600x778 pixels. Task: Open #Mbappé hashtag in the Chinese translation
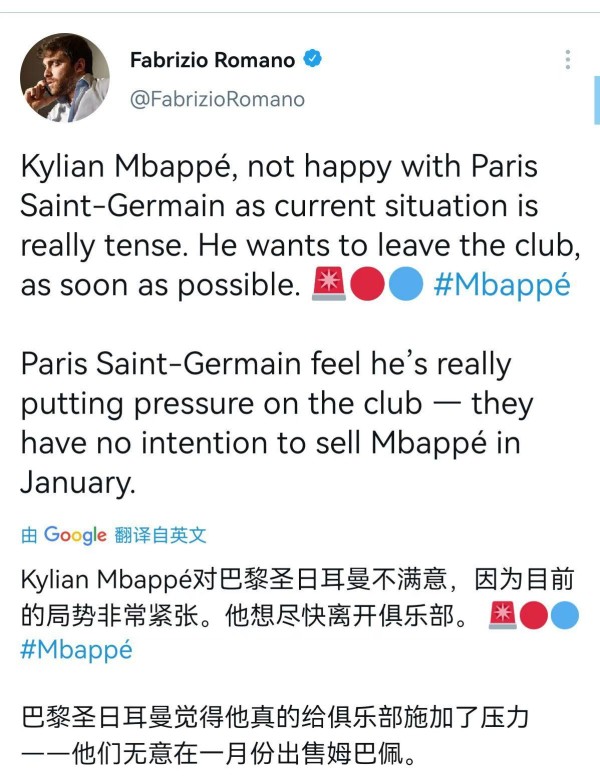point(76,648)
